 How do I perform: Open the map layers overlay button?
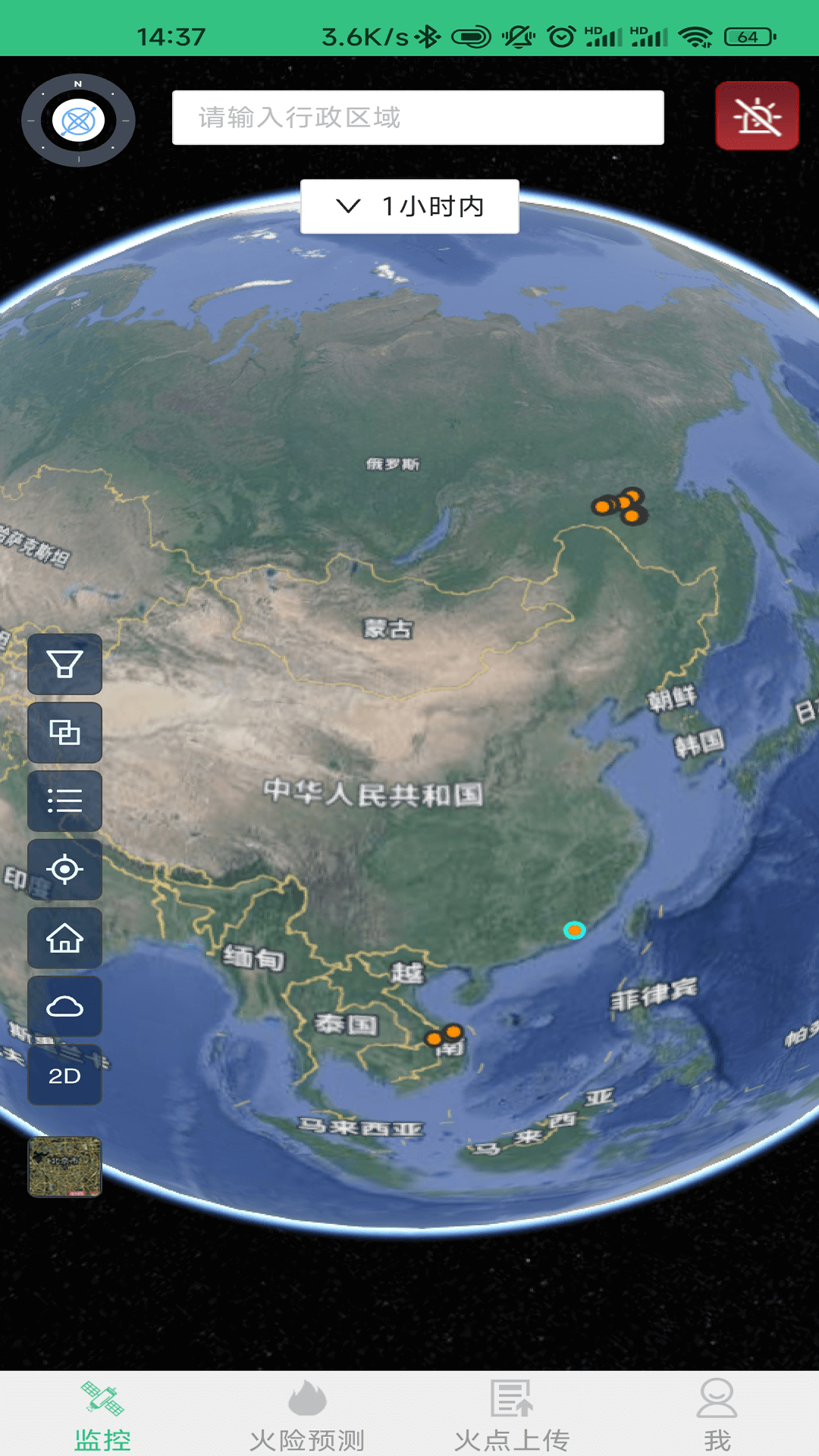(65, 733)
